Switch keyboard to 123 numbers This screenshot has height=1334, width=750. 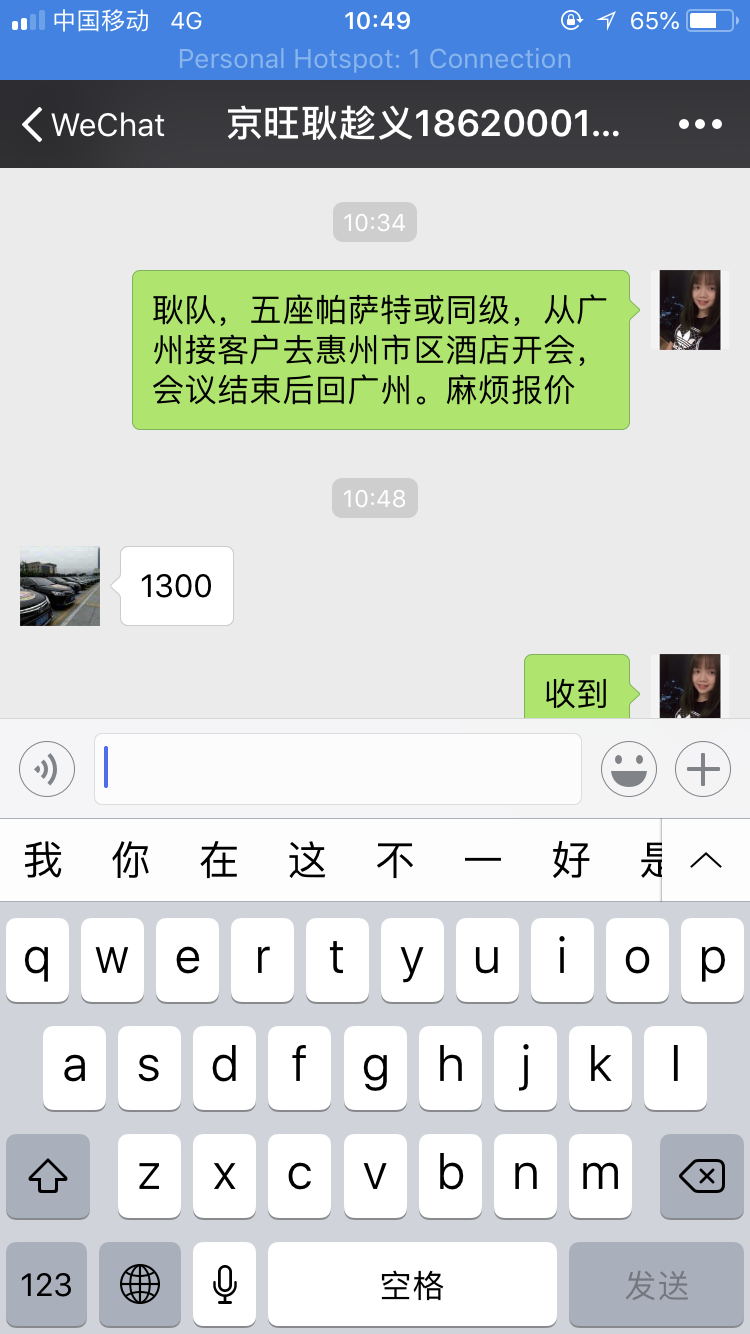[x=47, y=1285]
